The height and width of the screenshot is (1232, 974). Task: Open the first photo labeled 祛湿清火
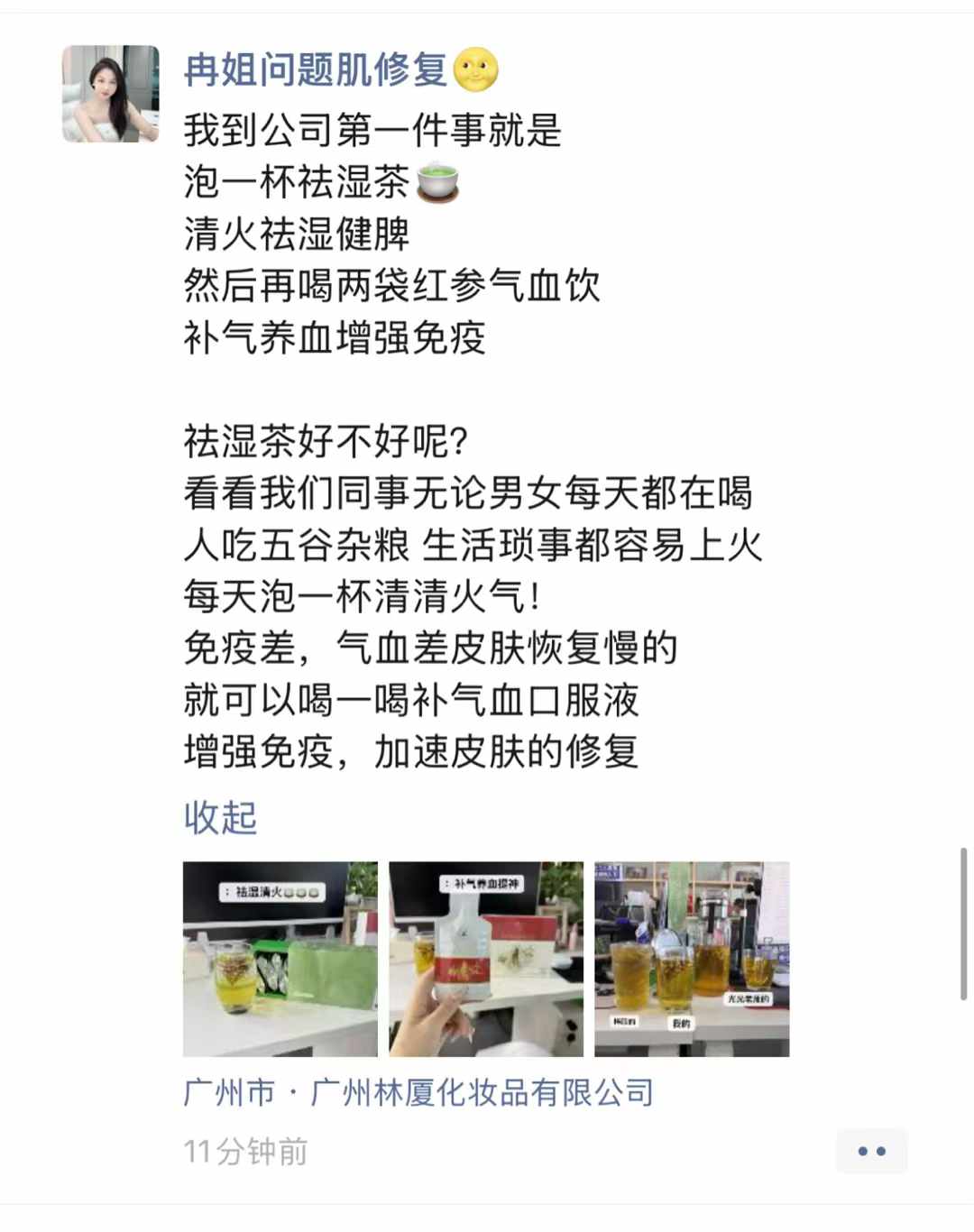click(280, 959)
